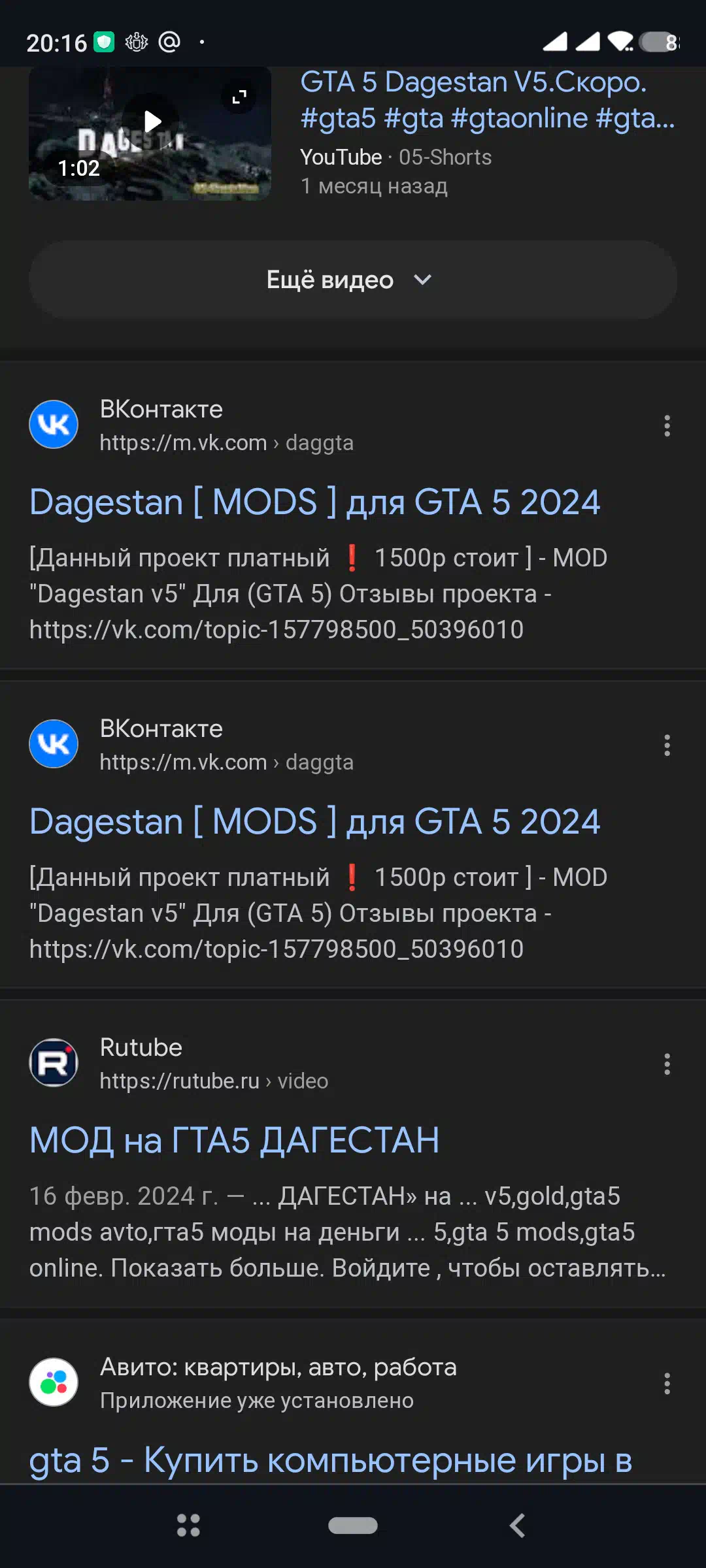The height and width of the screenshot is (1568, 706).
Task: Play the GTA 5 Dagestan V5 video thumbnail
Action: click(150, 122)
